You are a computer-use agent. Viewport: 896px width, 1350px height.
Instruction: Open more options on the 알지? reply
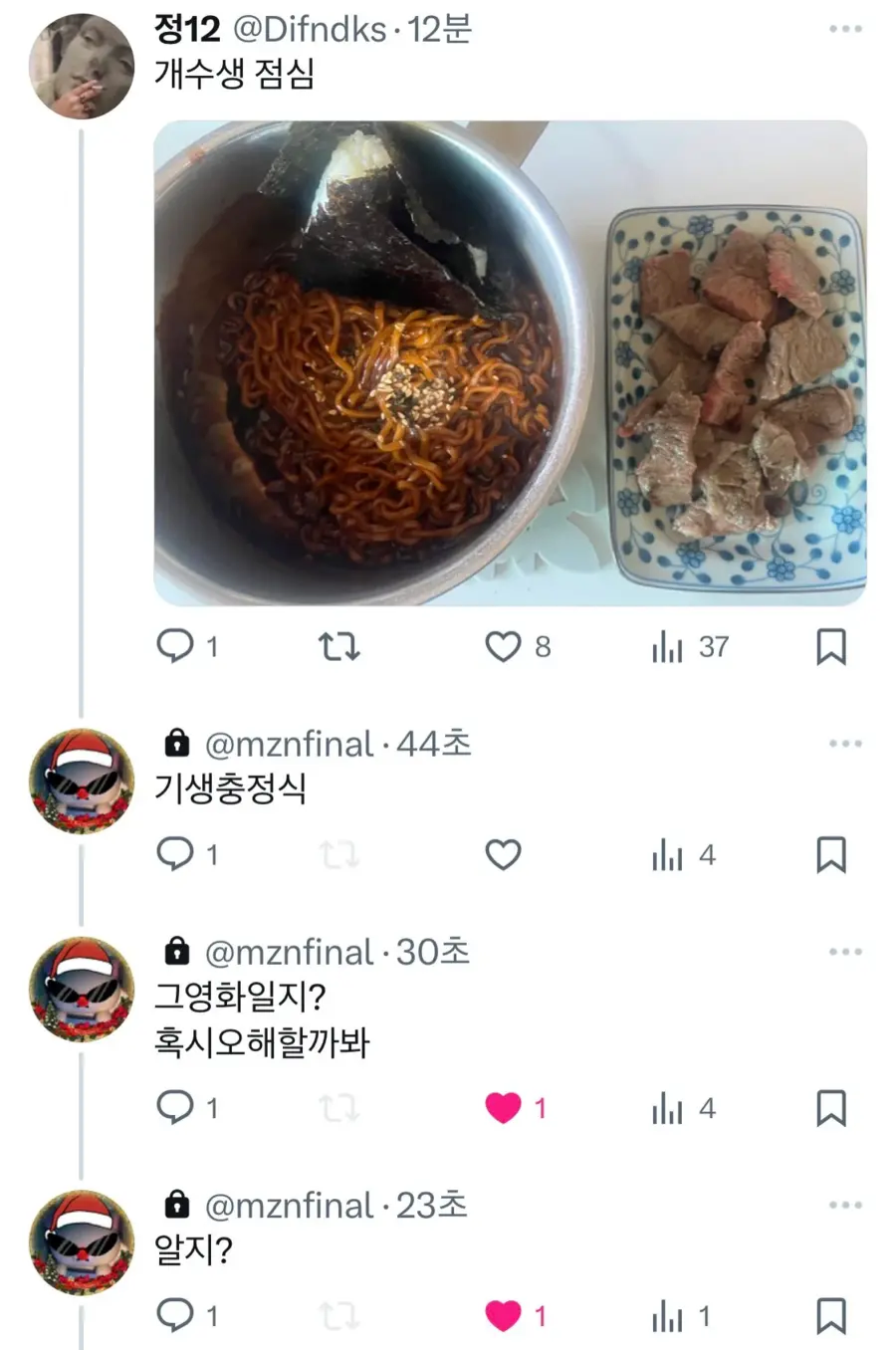[x=846, y=1205]
